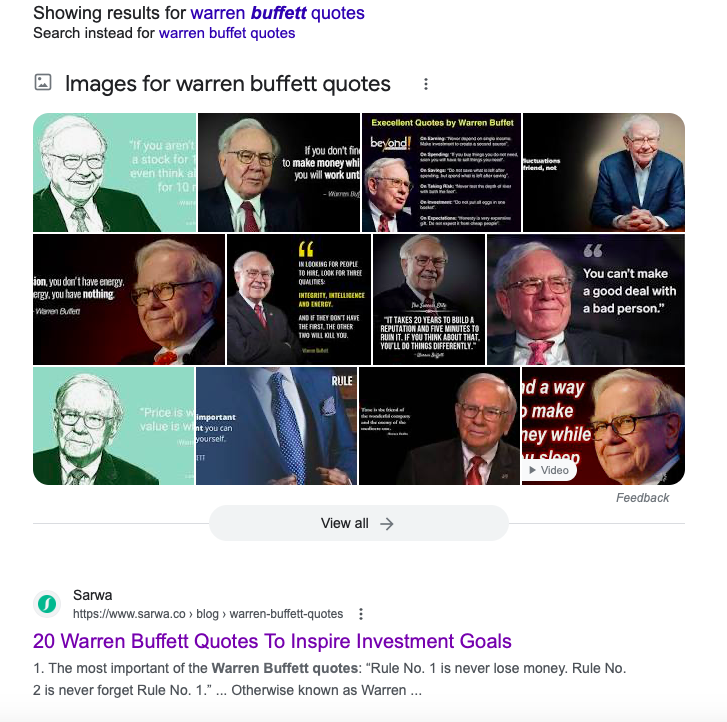Open the 'Integrity, intelligence and energy' image
727x722 pixels.
(x=298, y=298)
